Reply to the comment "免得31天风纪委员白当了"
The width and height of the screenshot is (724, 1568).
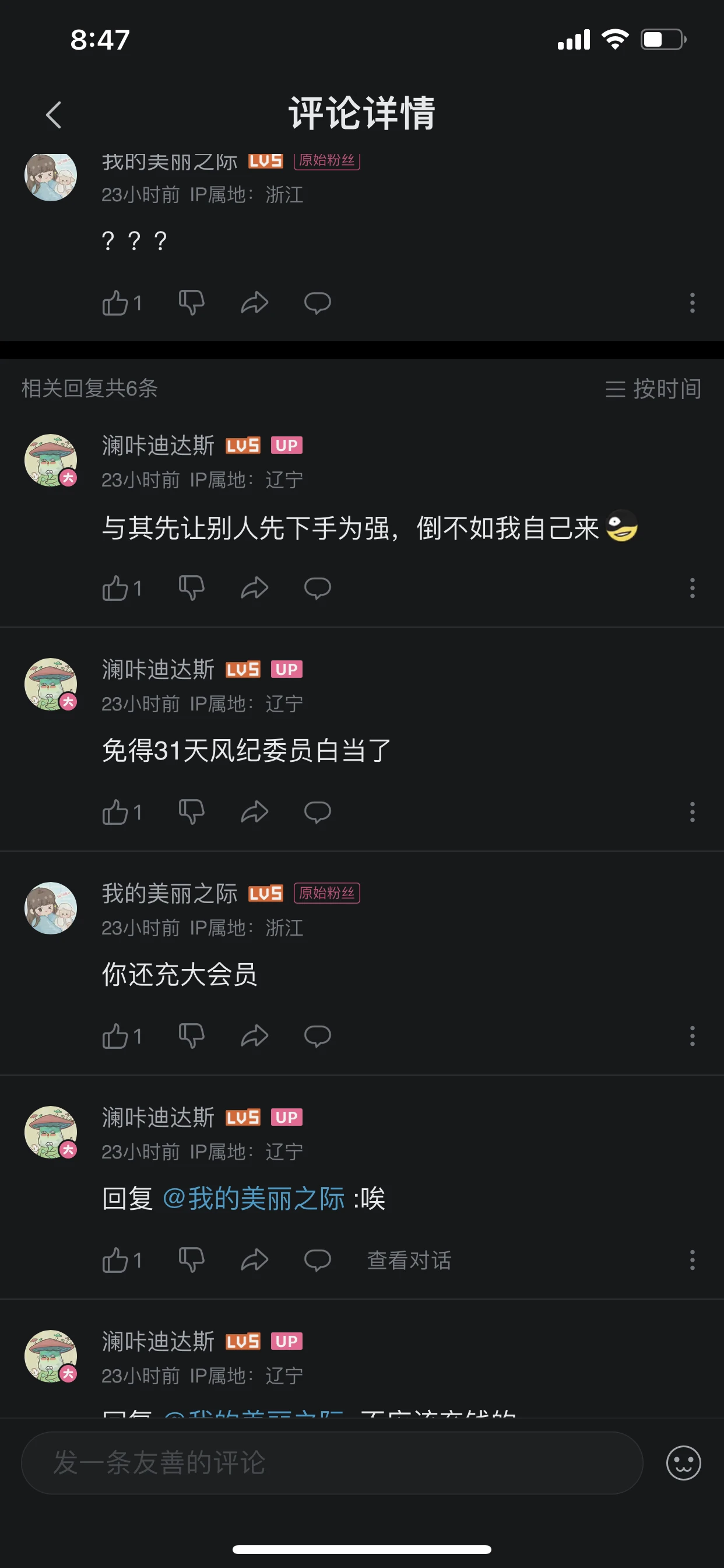[x=317, y=812]
